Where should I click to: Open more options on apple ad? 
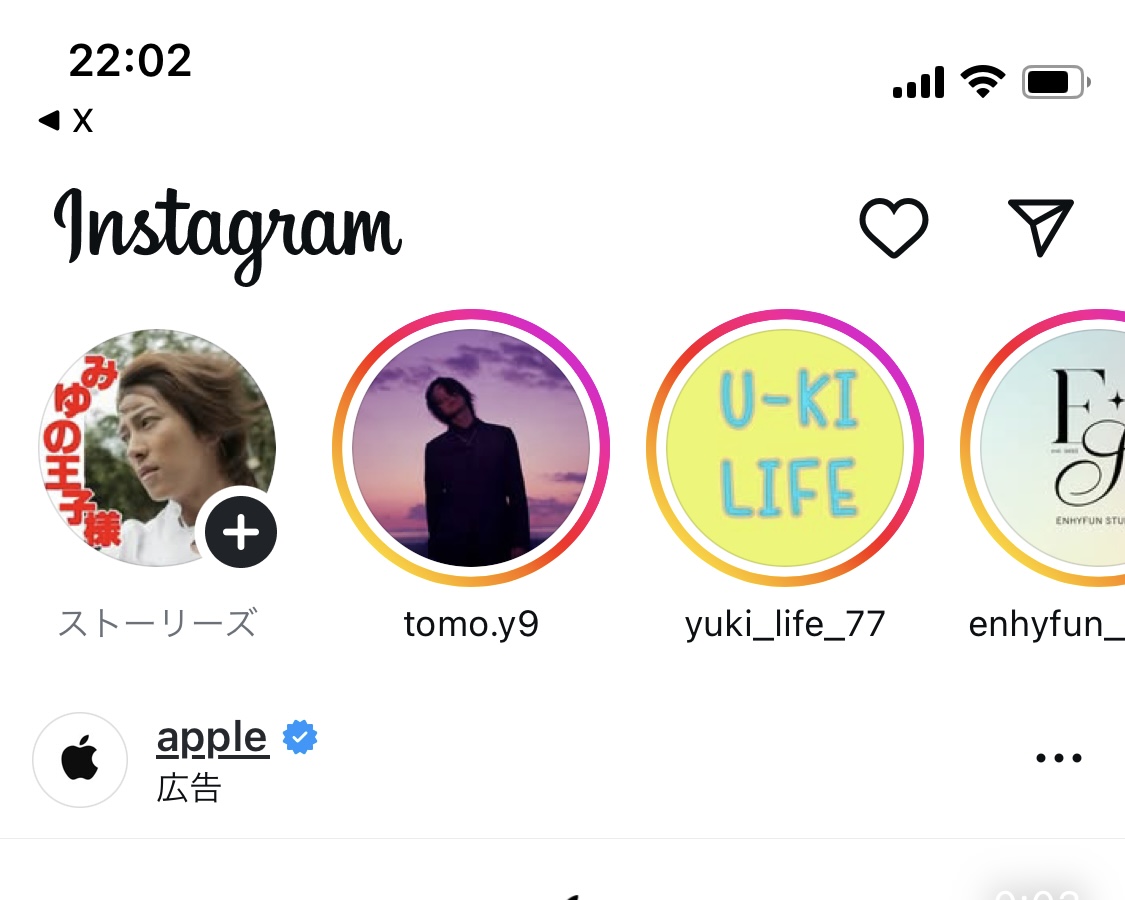[x=1059, y=758]
